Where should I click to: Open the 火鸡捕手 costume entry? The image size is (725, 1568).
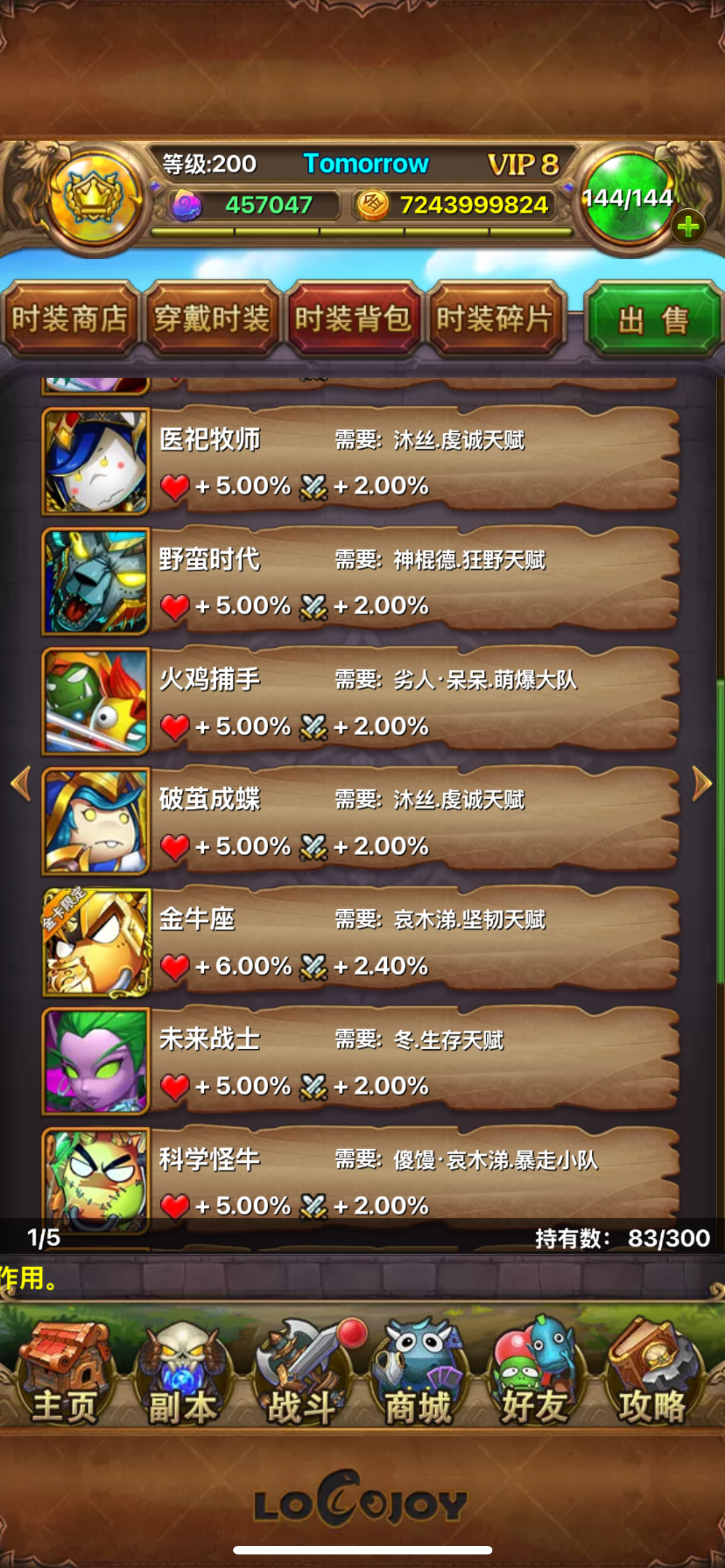click(360, 701)
